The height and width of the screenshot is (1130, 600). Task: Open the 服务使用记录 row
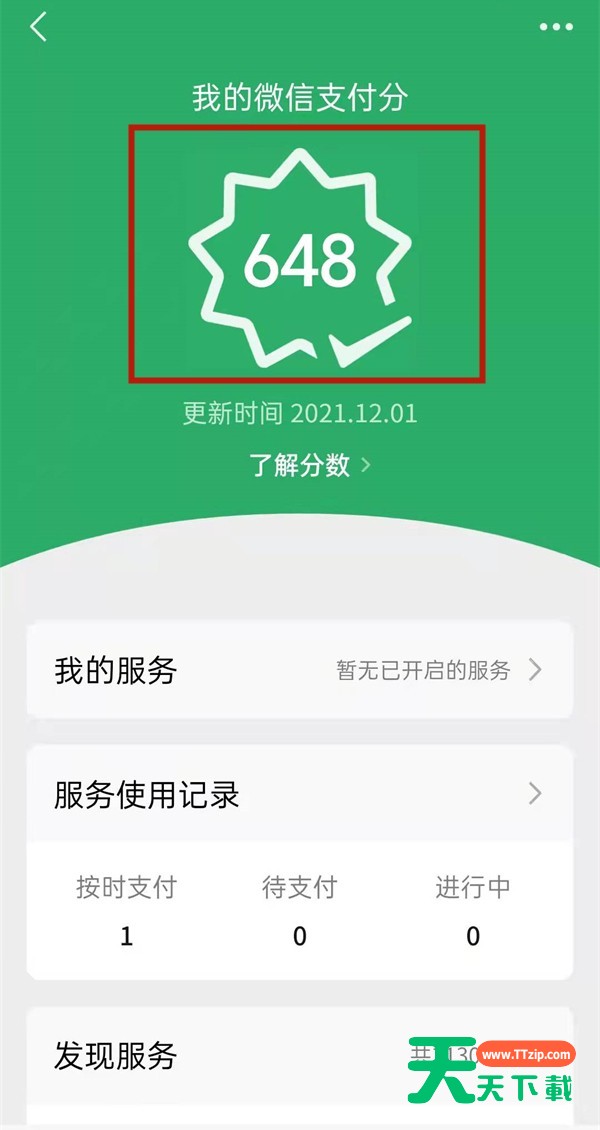click(299, 795)
